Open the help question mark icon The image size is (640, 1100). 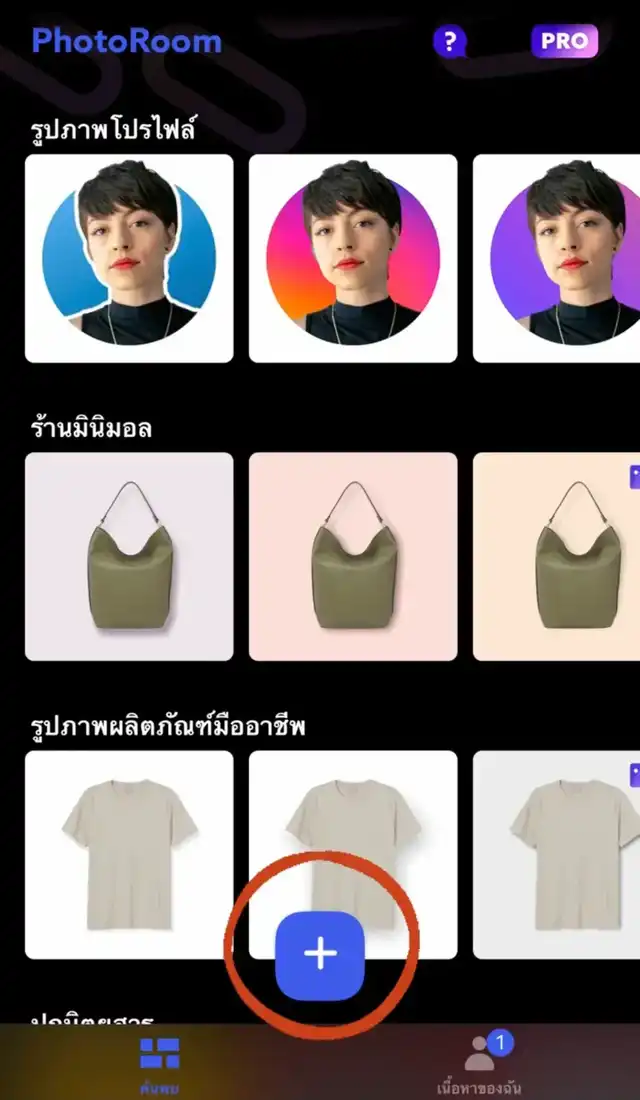pos(450,41)
